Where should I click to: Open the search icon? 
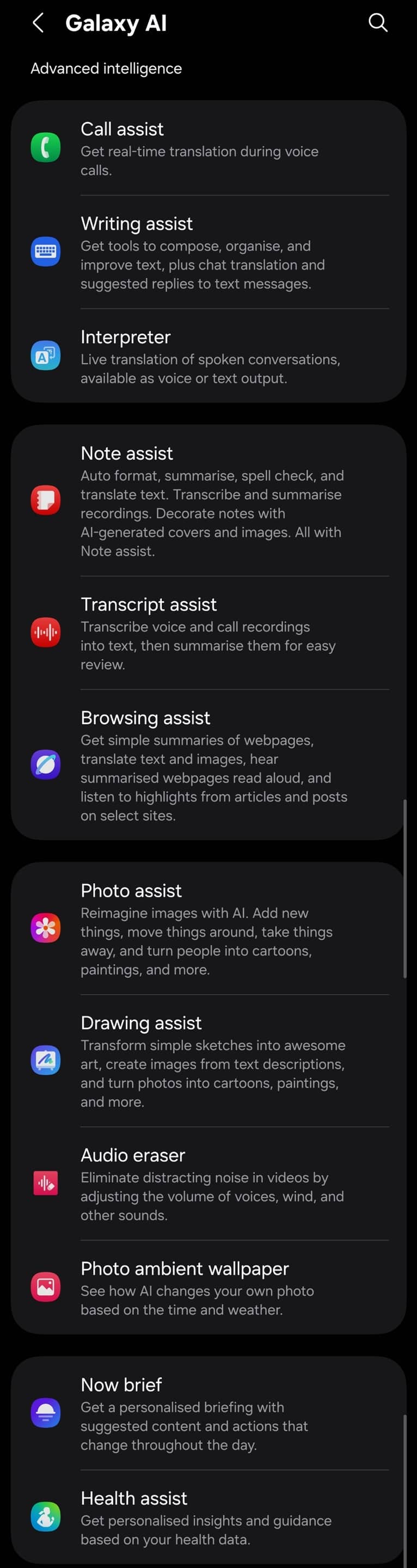[x=378, y=23]
